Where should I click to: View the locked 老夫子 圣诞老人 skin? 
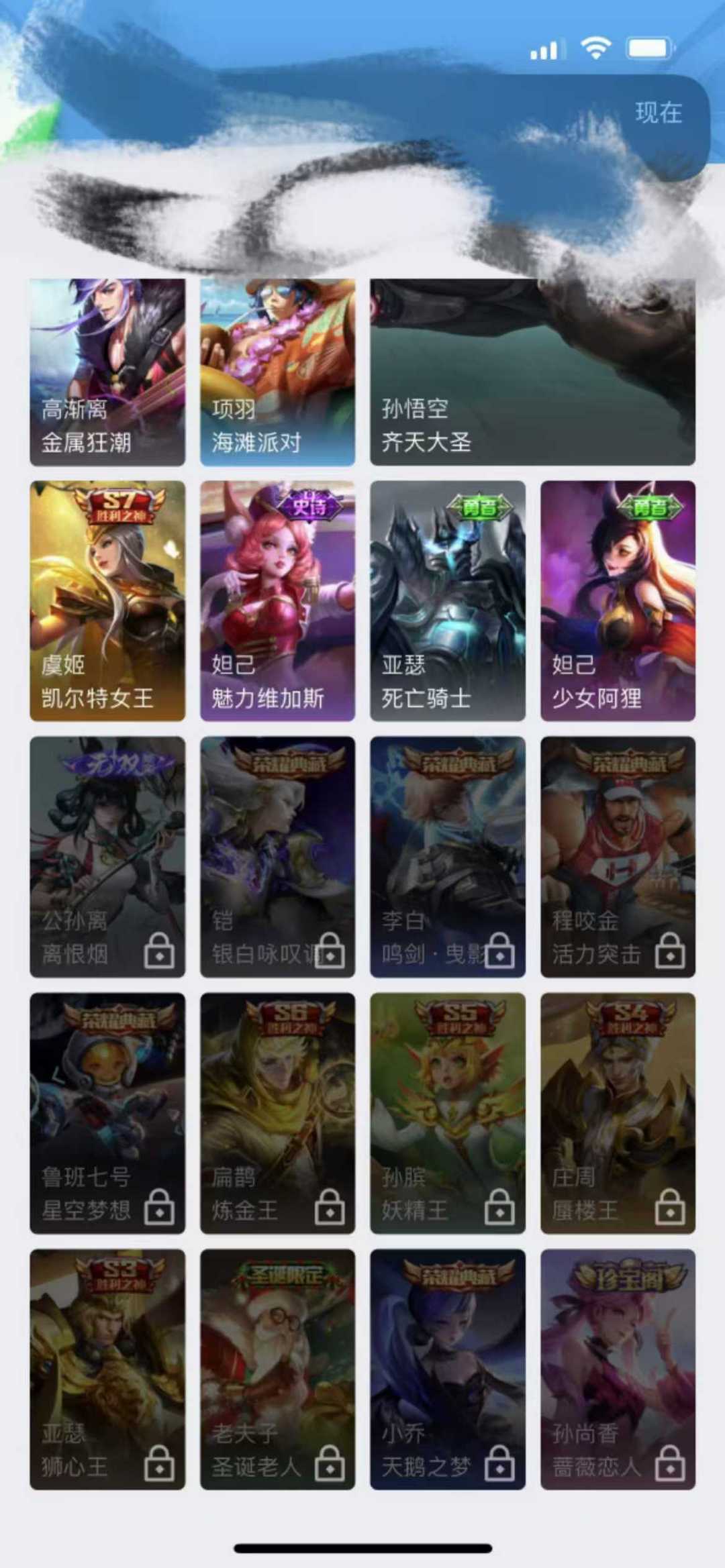277,1369
